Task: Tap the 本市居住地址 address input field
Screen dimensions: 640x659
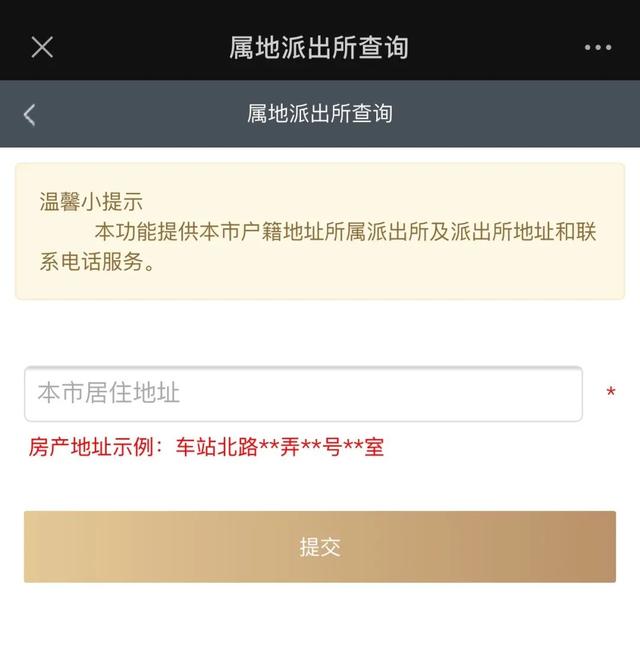Action: click(303, 393)
